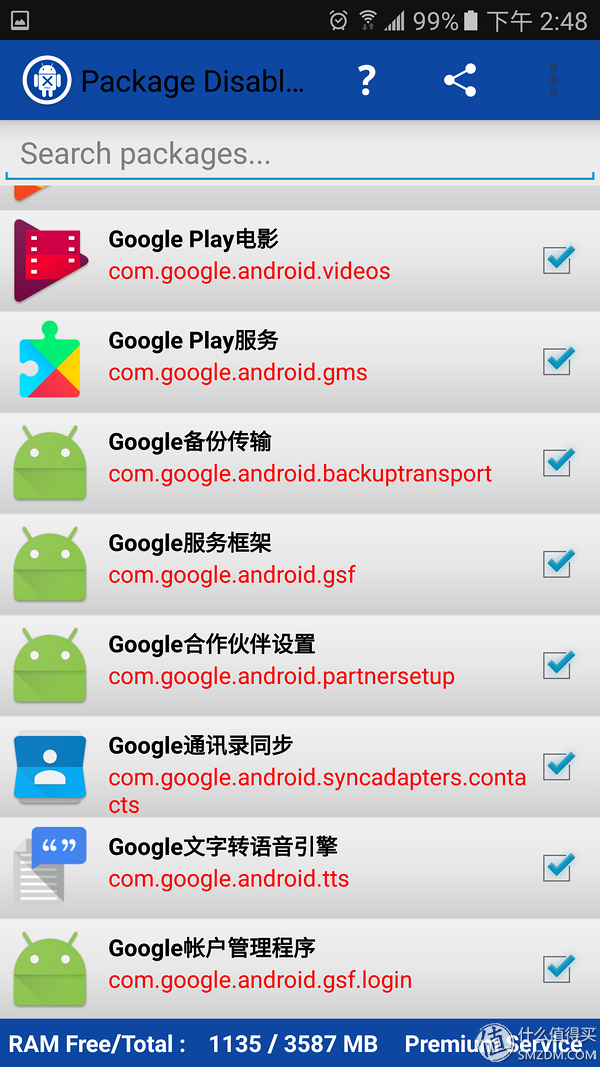Open the Google合作伙伴设置 package row
The image size is (600, 1067).
click(300, 665)
